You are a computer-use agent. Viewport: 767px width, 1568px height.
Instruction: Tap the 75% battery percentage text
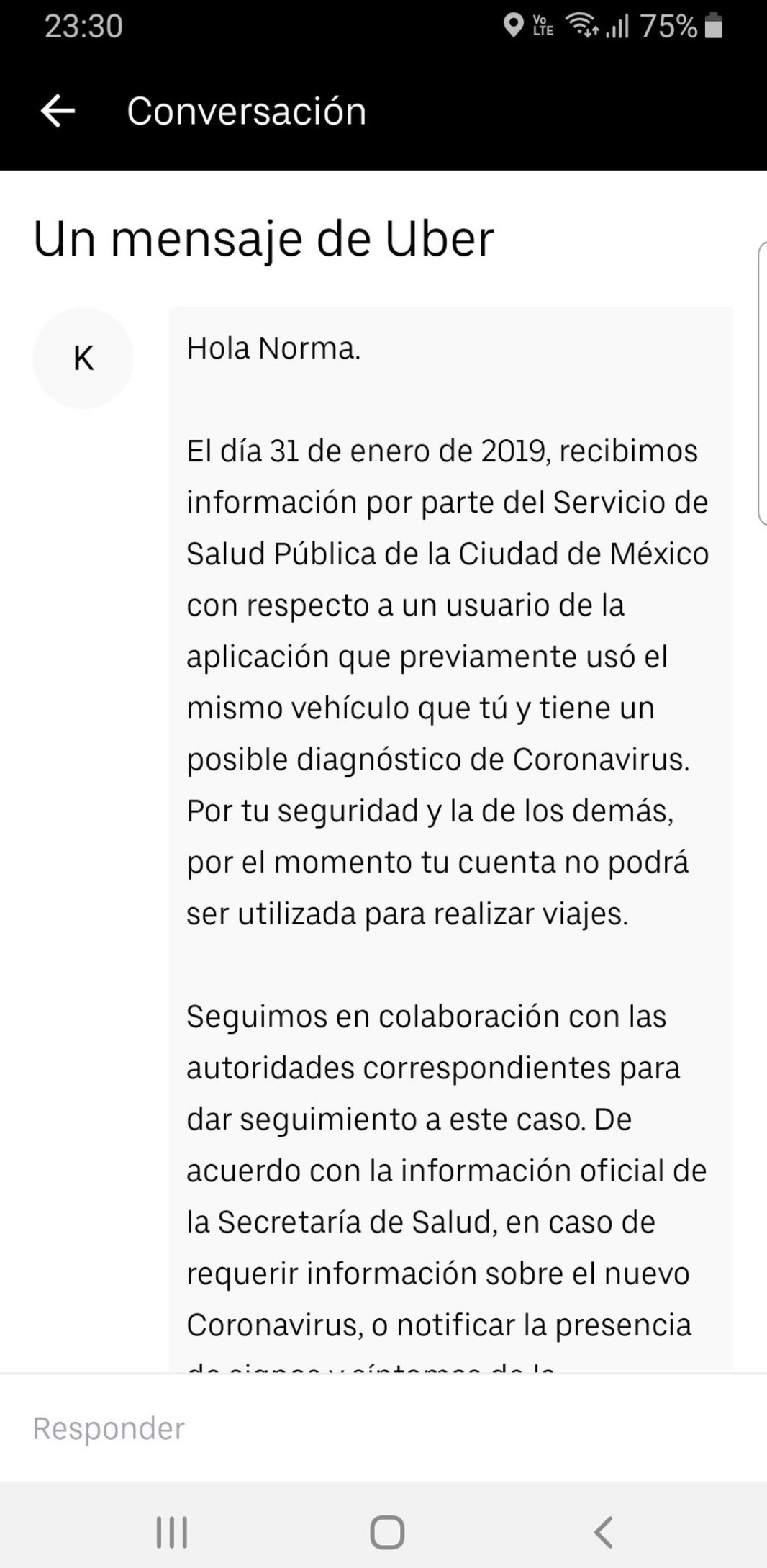(x=668, y=24)
